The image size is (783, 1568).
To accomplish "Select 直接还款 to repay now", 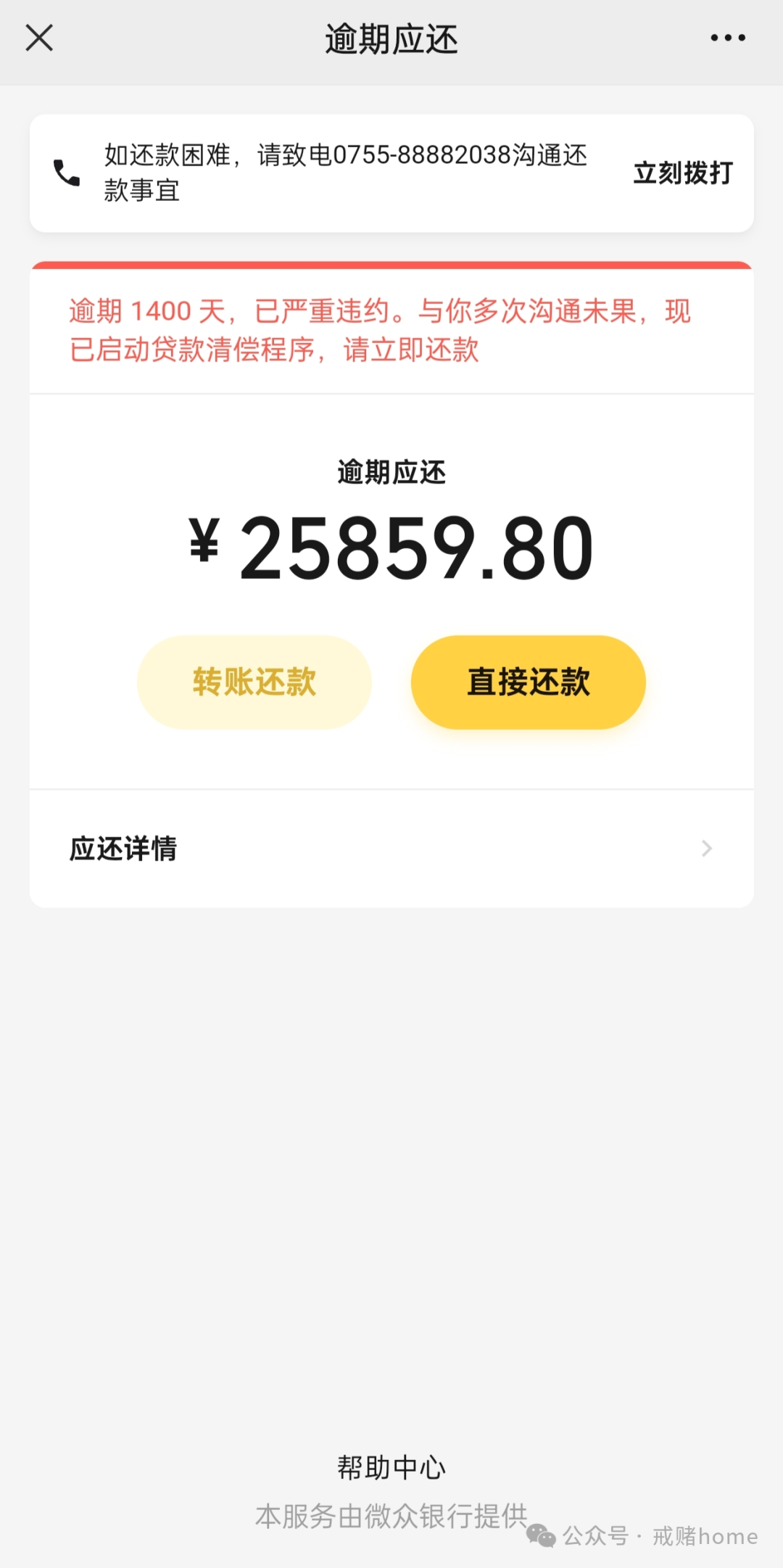I will click(528, 682).
